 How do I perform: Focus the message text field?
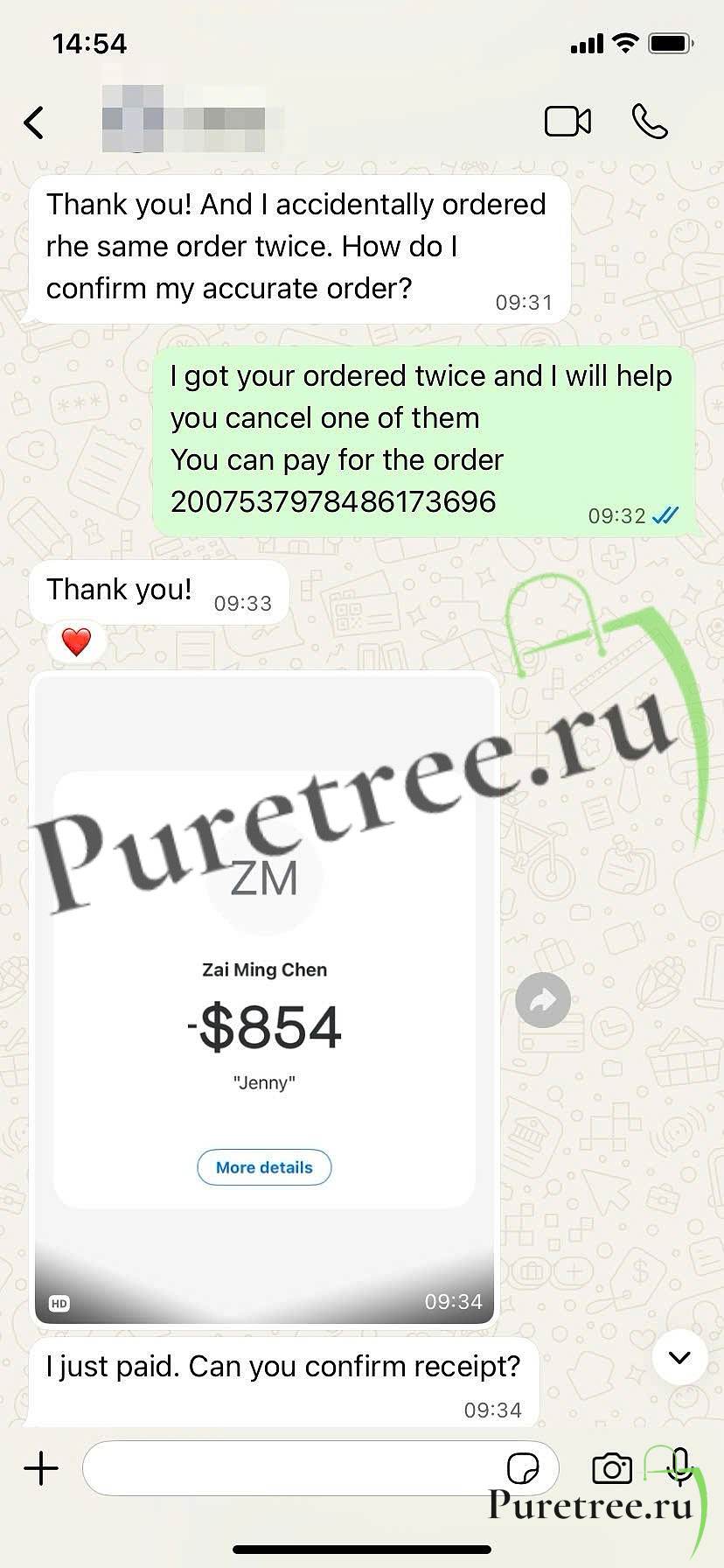click(x=289, y=1468)
